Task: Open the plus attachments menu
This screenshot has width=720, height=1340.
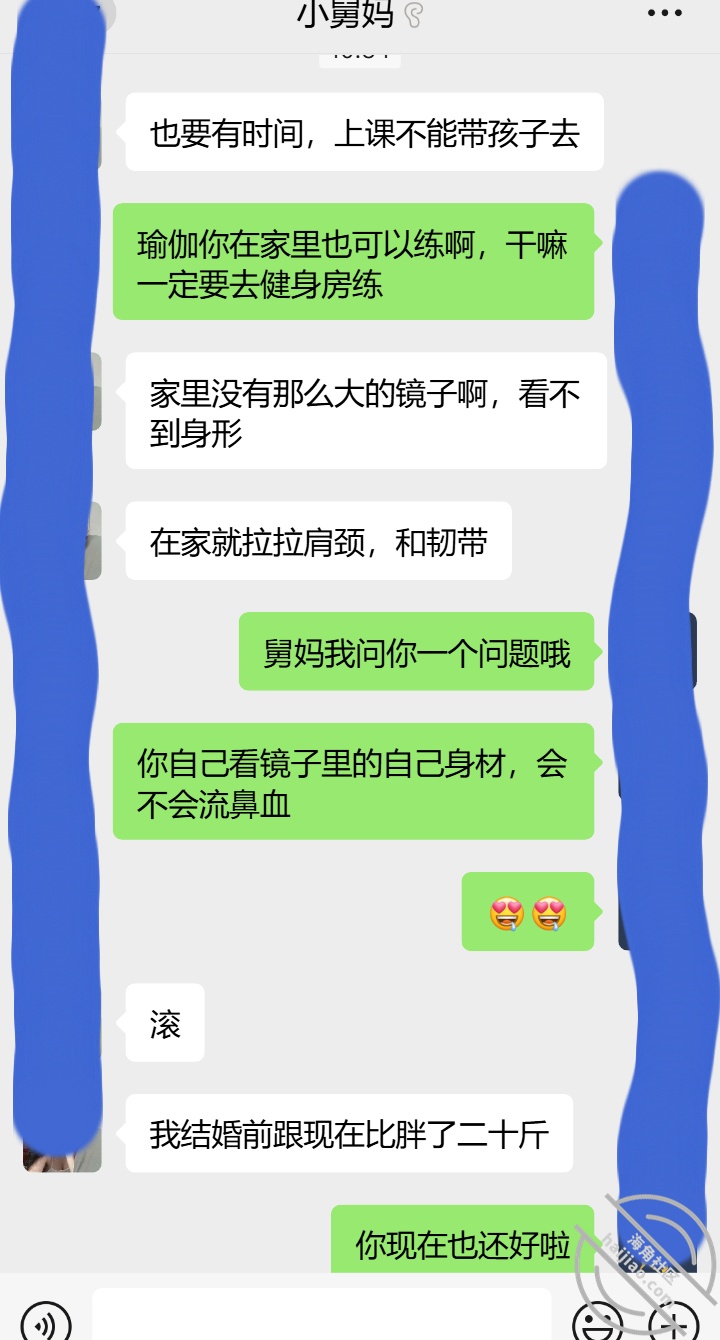Action: (x=674, y=1322)
